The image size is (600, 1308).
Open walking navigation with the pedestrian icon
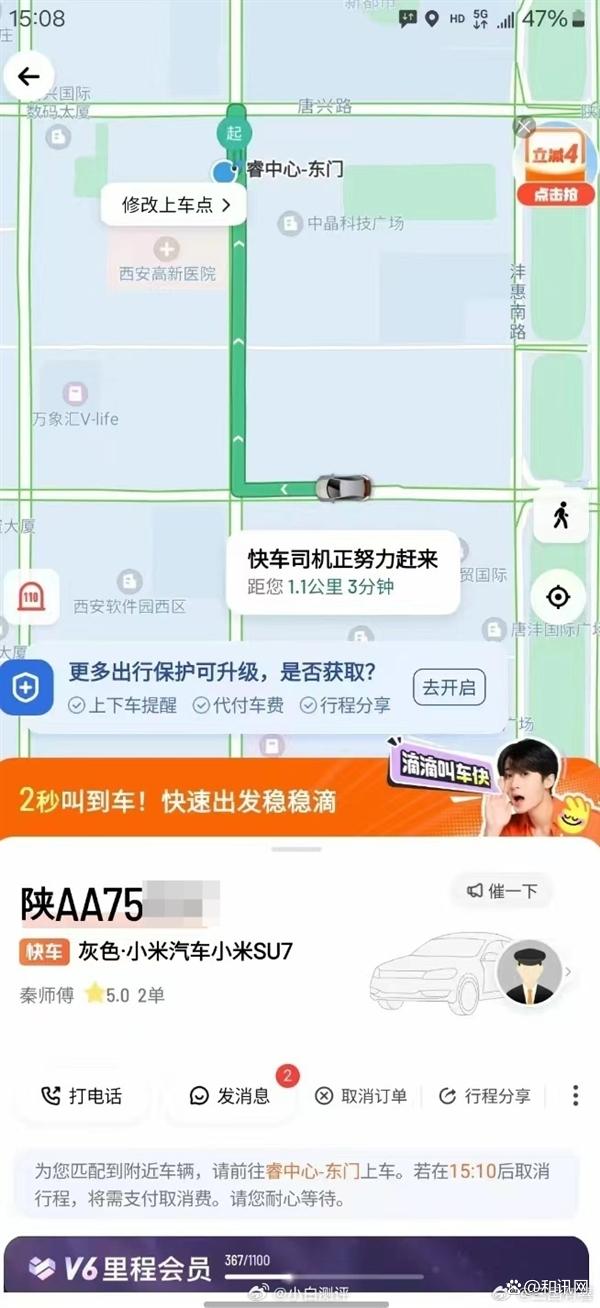559,516
